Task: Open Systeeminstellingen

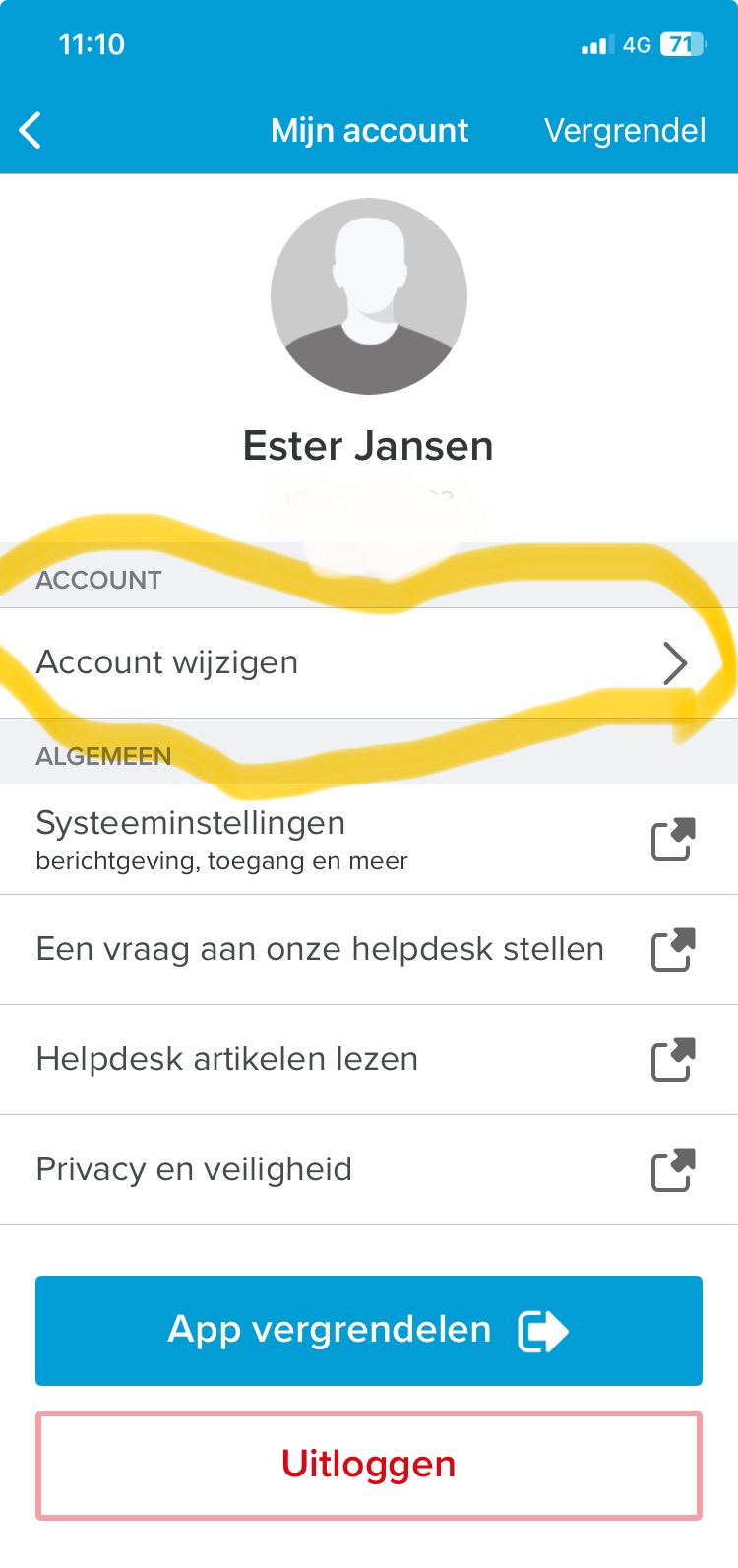Action: point(369,840)
